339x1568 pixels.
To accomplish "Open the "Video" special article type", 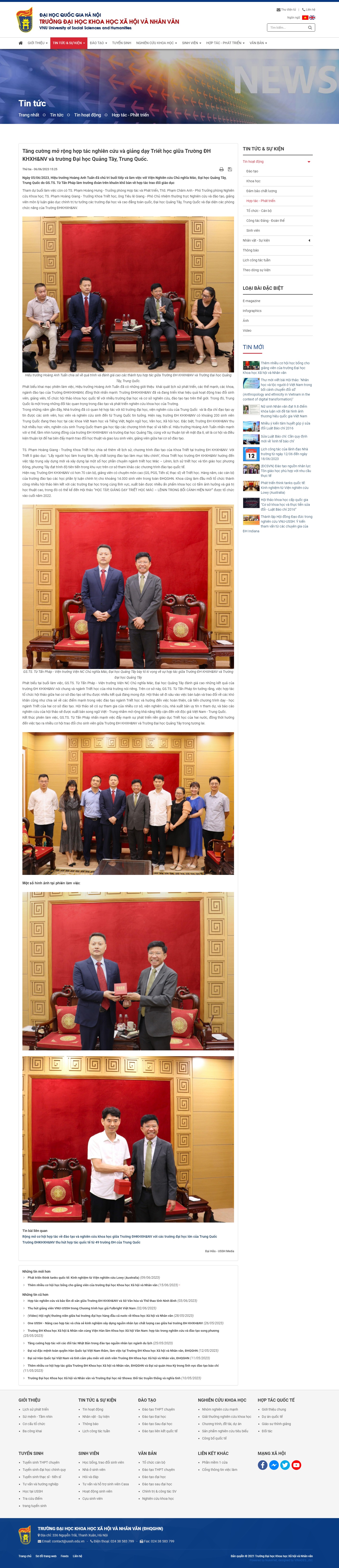I will [x=247, y=331].
